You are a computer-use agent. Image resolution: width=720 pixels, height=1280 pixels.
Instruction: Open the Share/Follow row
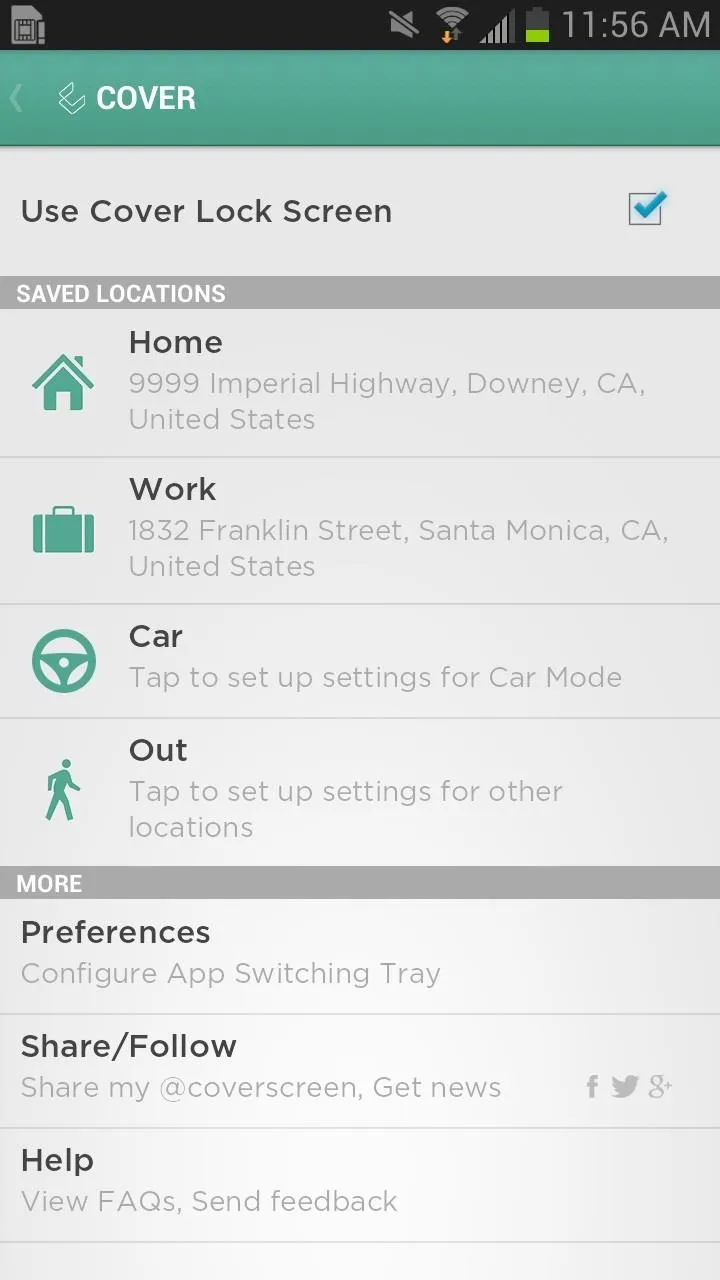[360, 1071]
